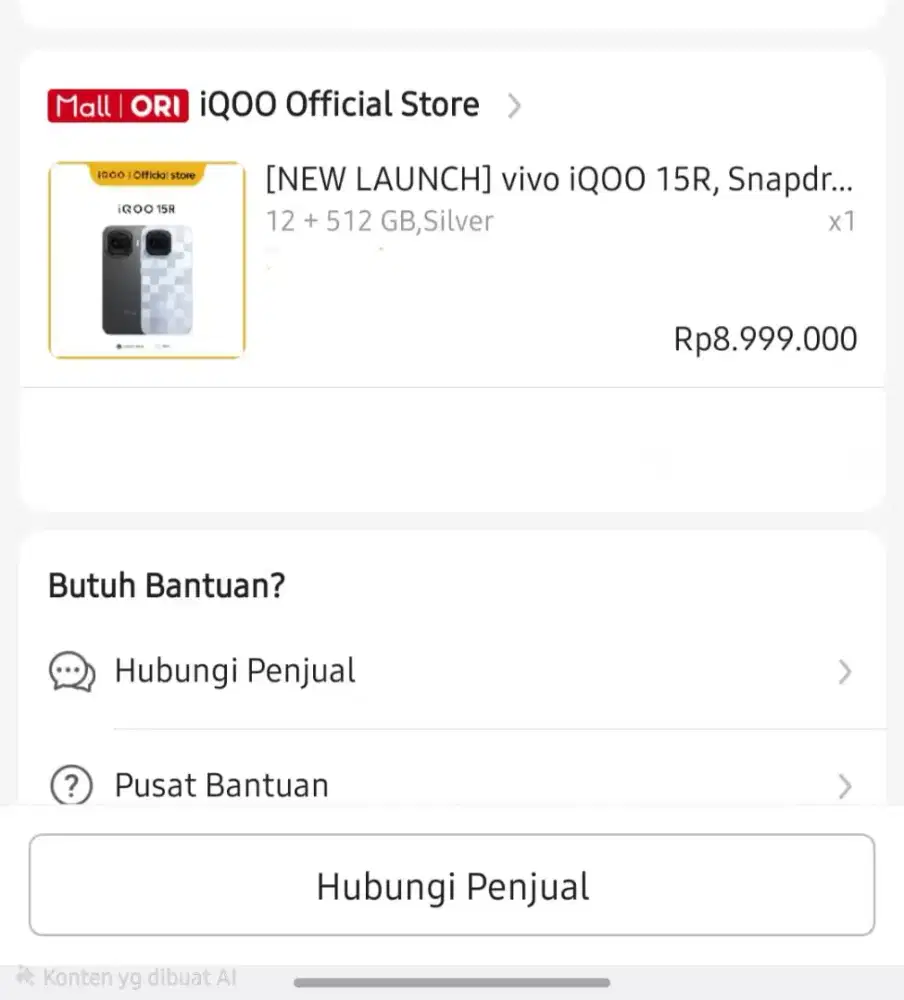Tap the Hubungi Penjual bottom button
The height and width of the screenshot is (1000, 904).
tap(452, 884)
